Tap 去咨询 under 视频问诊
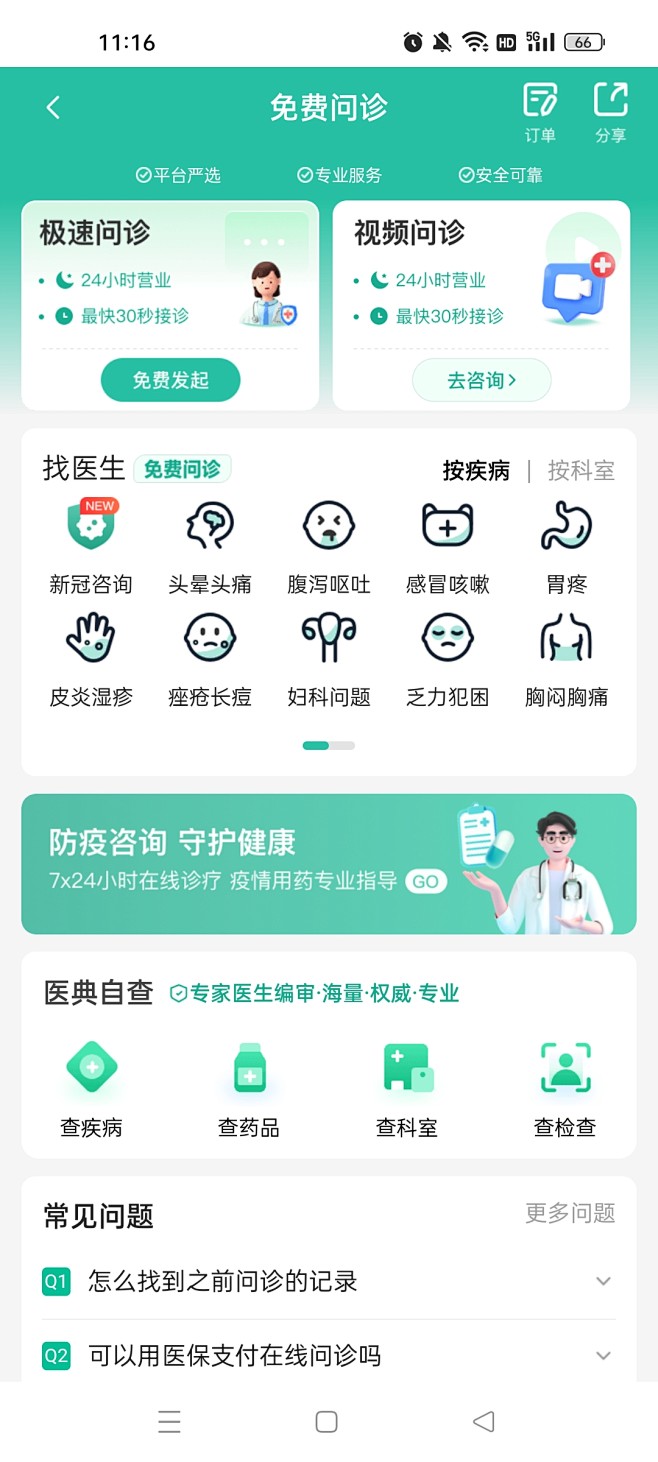 coord(481,380)
